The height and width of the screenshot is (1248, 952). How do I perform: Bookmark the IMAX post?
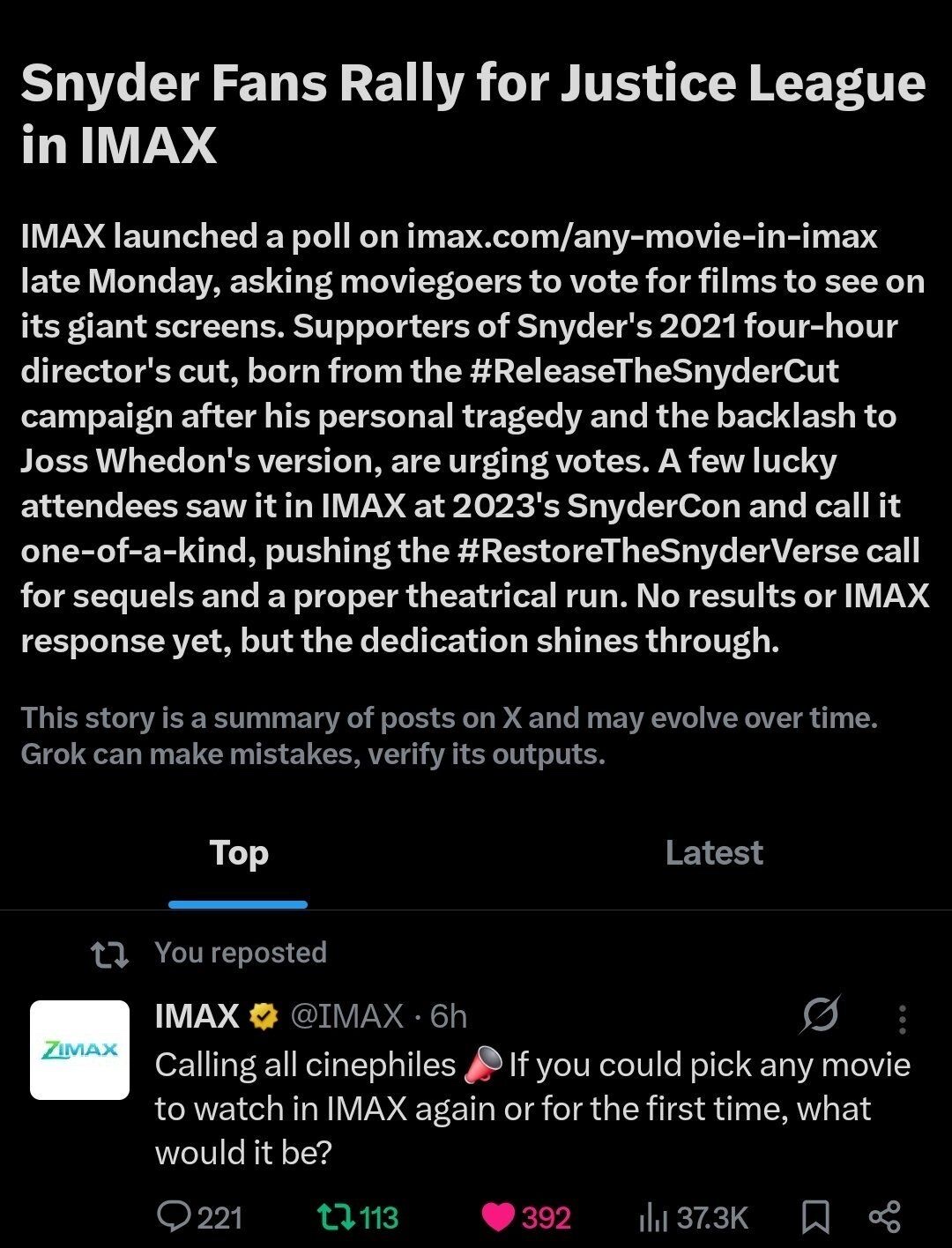(815, 1217)
